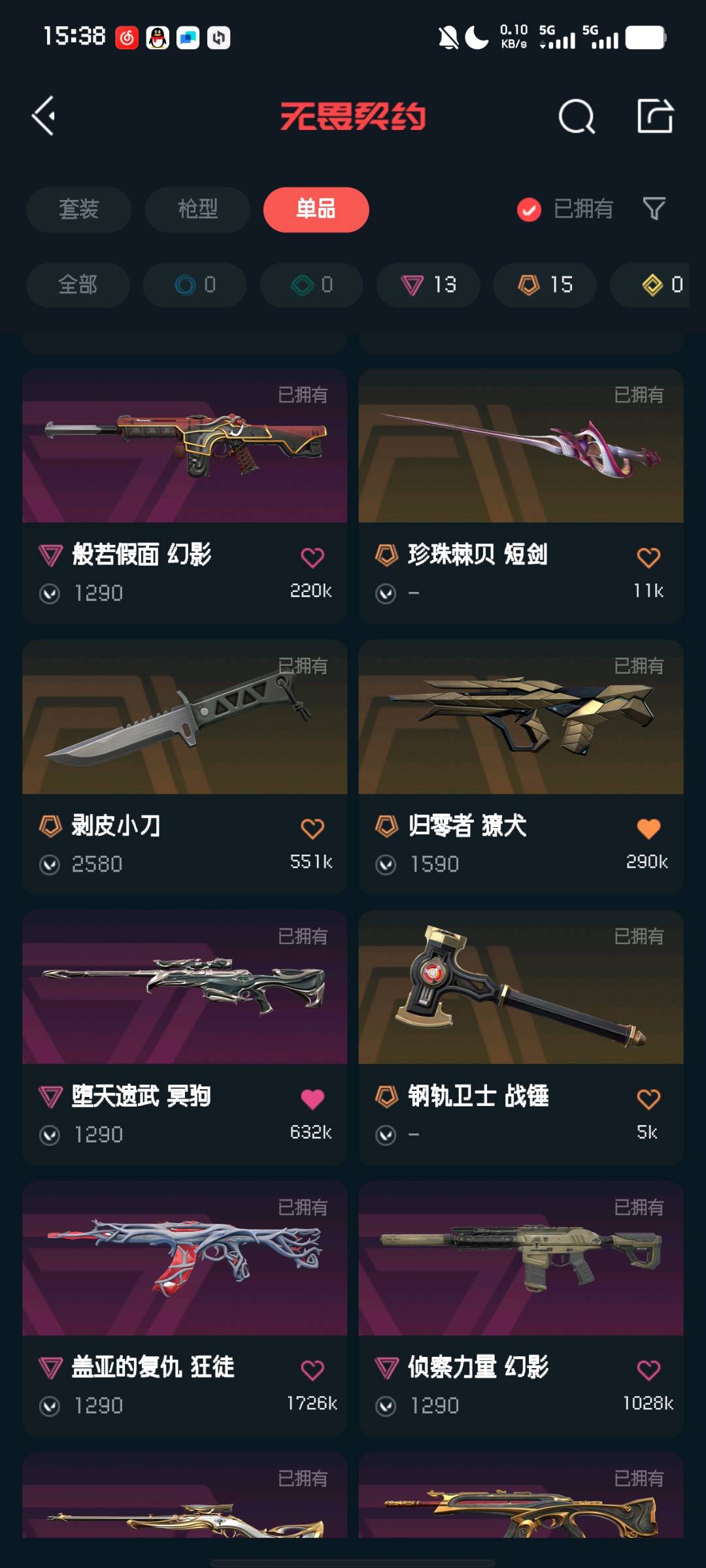Open the search icon
Screen dimensions: 706x1568
(577, 117)
